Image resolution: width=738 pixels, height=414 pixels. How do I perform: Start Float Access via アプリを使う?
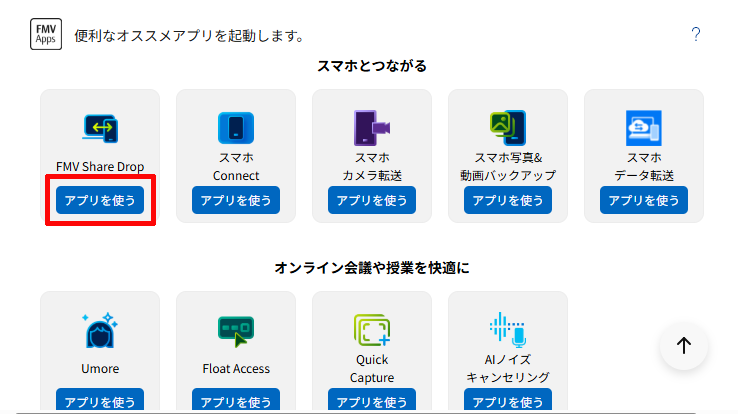point(236,401)
